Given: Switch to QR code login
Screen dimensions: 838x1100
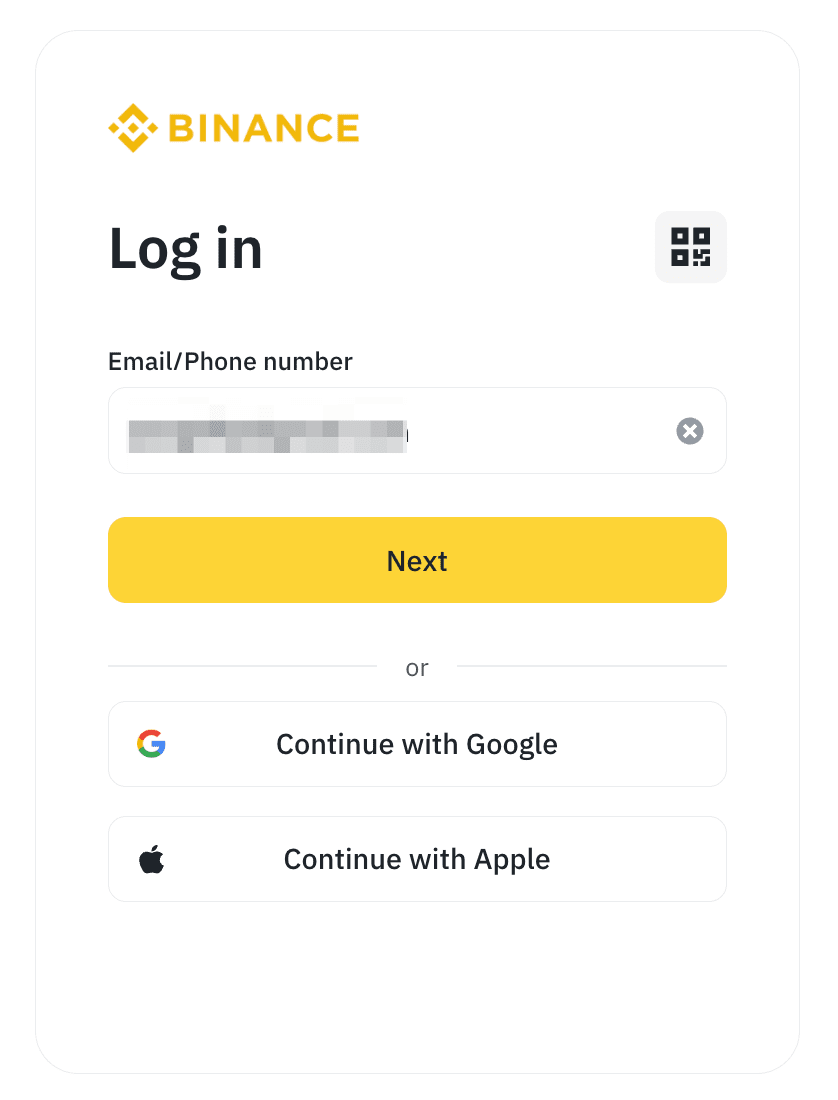Looking at the screenshot, I should [x=690, y=247].
